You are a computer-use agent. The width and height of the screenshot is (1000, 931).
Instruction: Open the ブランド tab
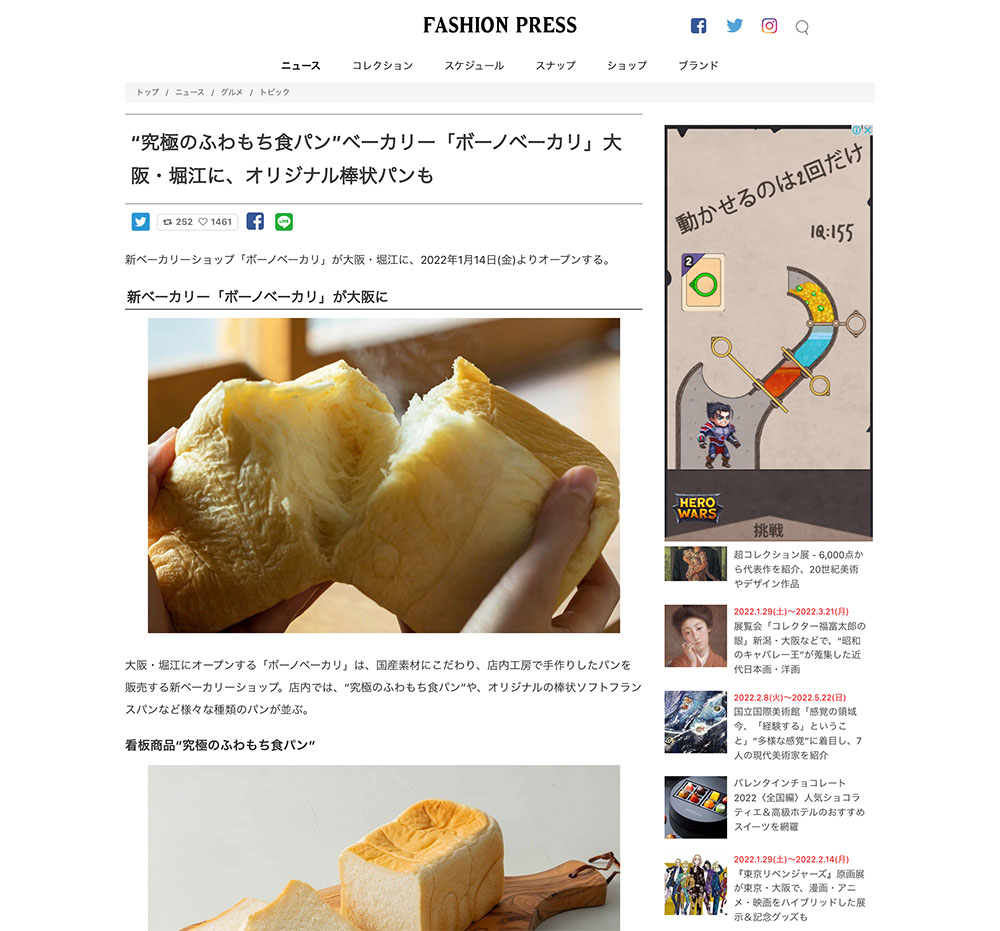[x=698, y=66]
